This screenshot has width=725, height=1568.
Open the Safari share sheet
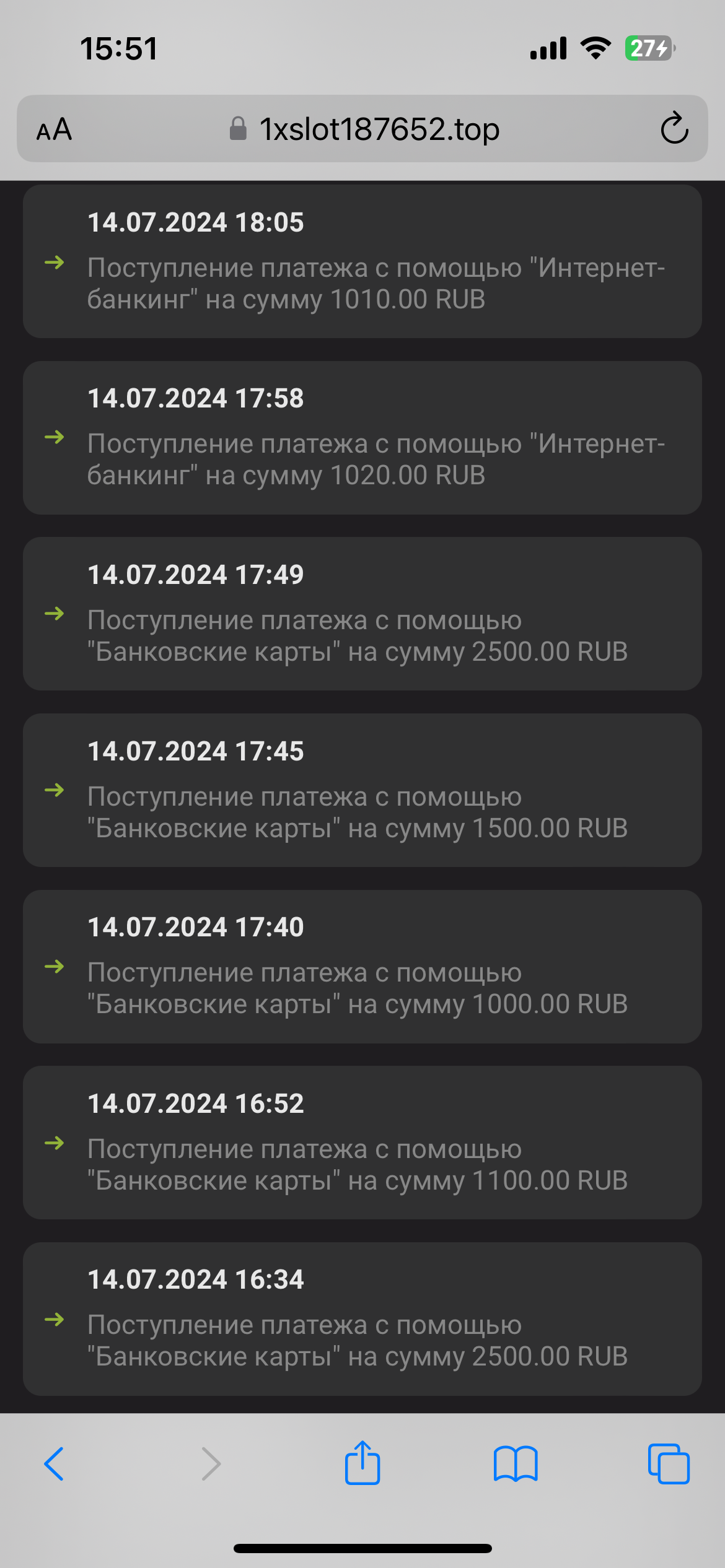(x=362, y=1463)
